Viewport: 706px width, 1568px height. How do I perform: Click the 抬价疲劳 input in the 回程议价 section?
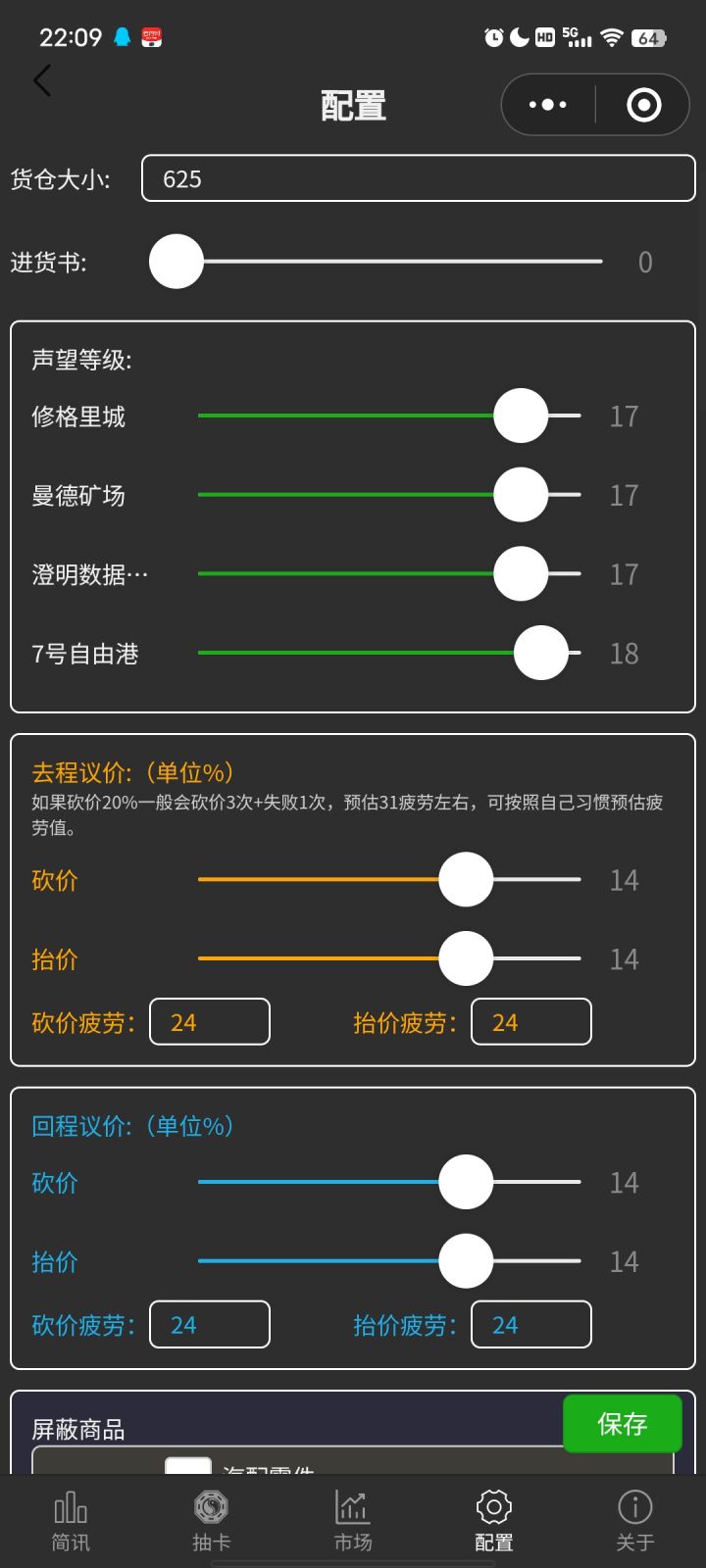(x=530, y=1324)
